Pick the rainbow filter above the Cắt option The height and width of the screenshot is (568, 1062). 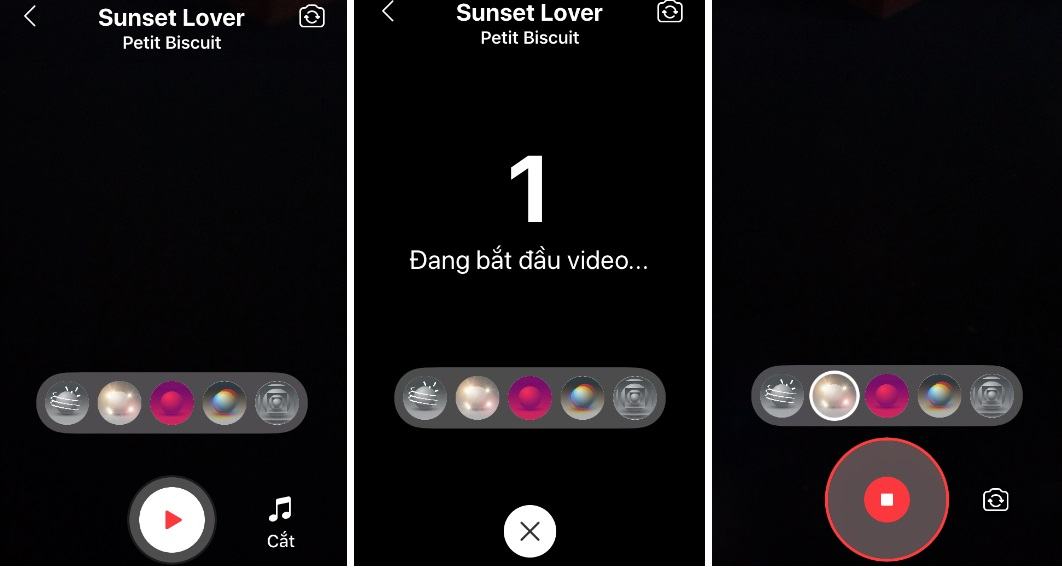pyautogui.click(x=224, y=403)
